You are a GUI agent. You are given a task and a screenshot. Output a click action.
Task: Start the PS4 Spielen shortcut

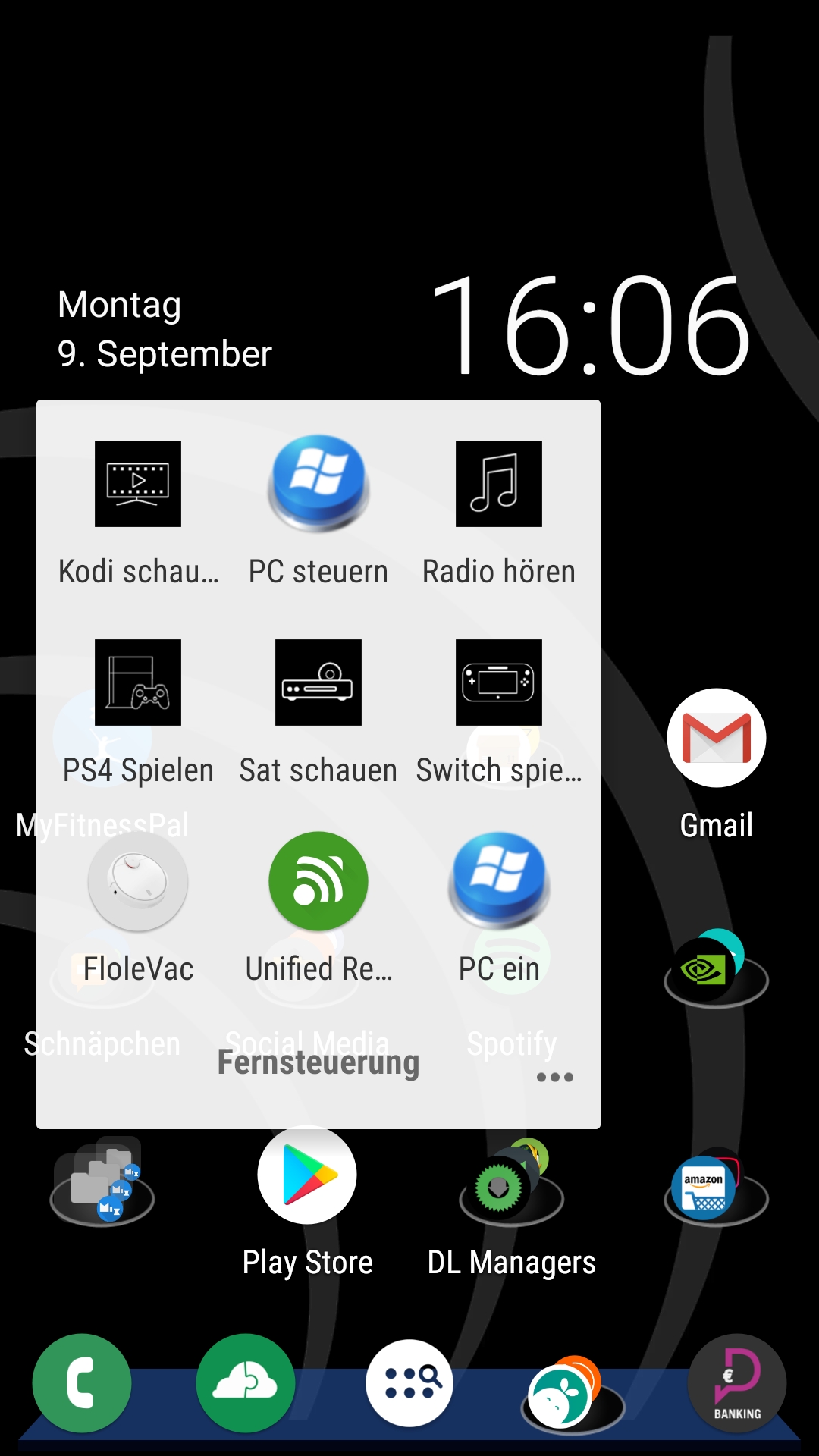click(137, 682)
